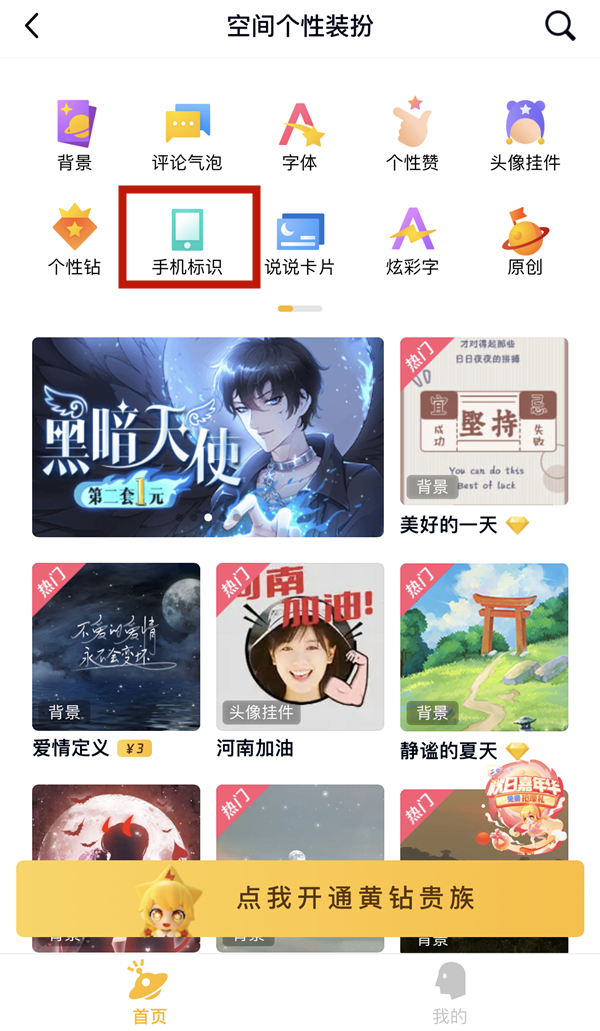Tap 点我开通黄钻贵族 button
This screenshot has height=1031, width=600.
[300, 897]
